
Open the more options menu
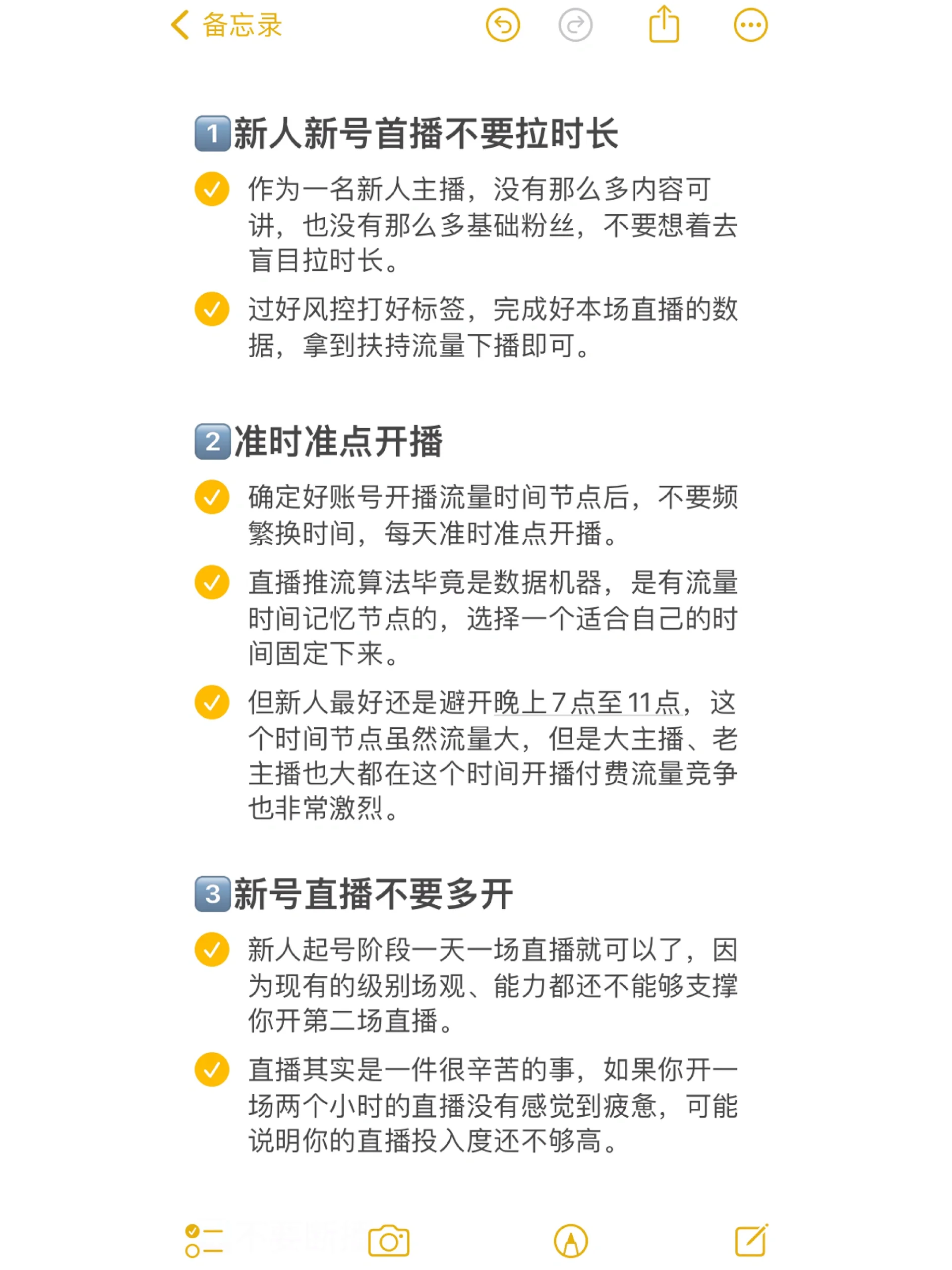tap(751, 25)
